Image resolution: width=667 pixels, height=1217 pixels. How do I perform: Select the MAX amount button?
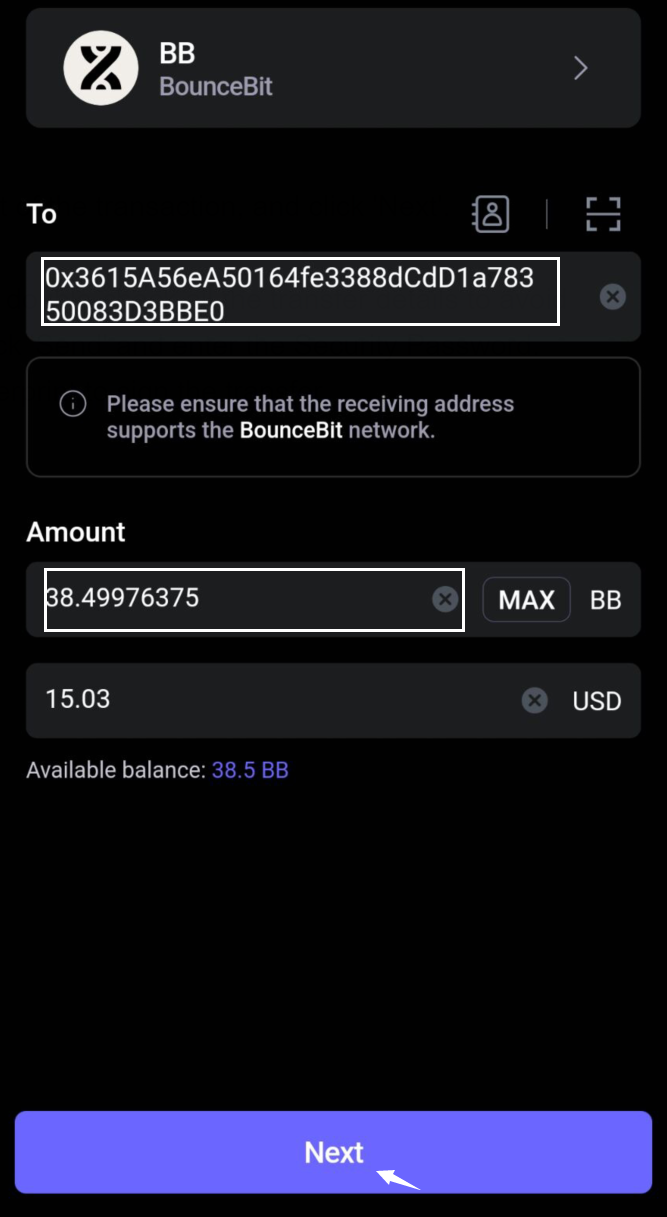526,600
